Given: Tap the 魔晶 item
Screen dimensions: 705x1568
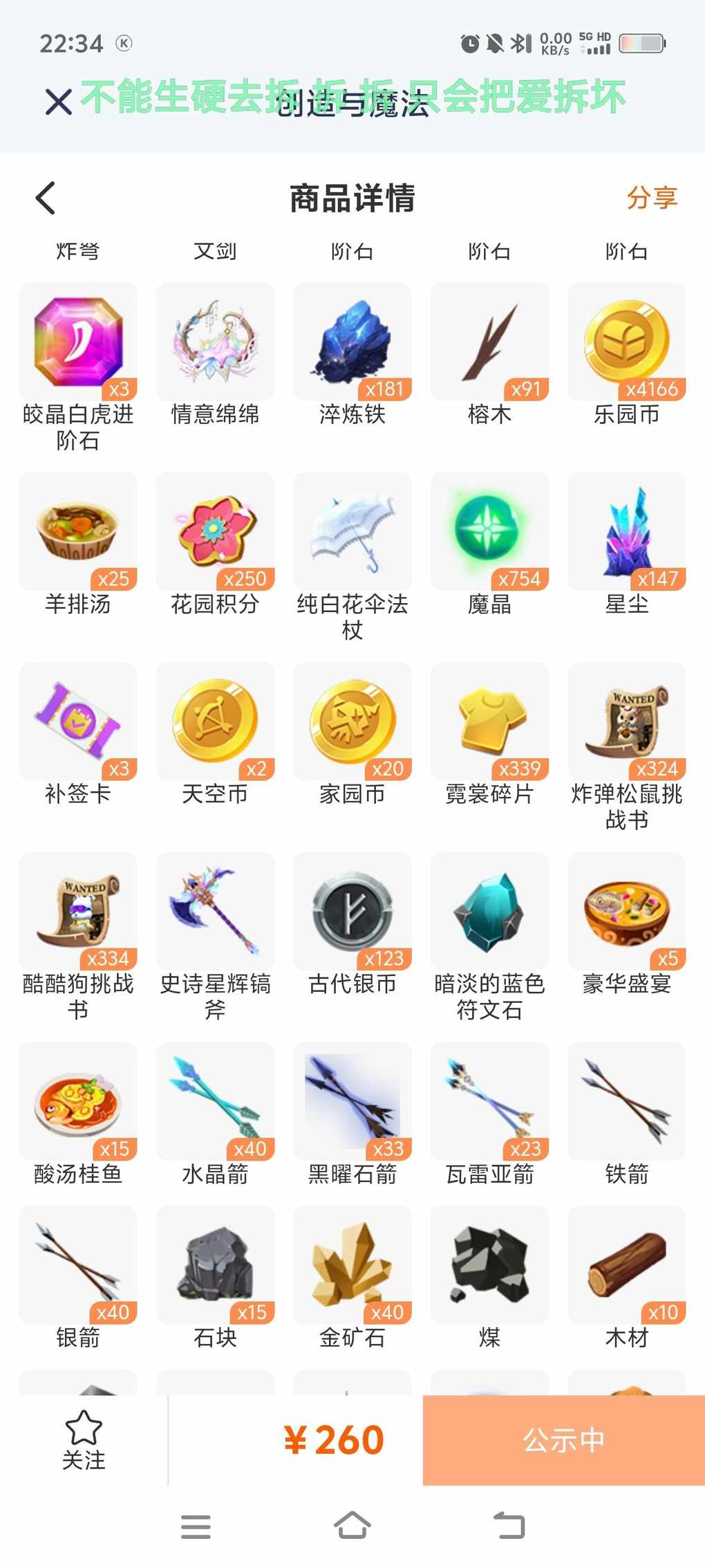Looking at the screenshot, I should pyautogui.click(x=489, y=532).
